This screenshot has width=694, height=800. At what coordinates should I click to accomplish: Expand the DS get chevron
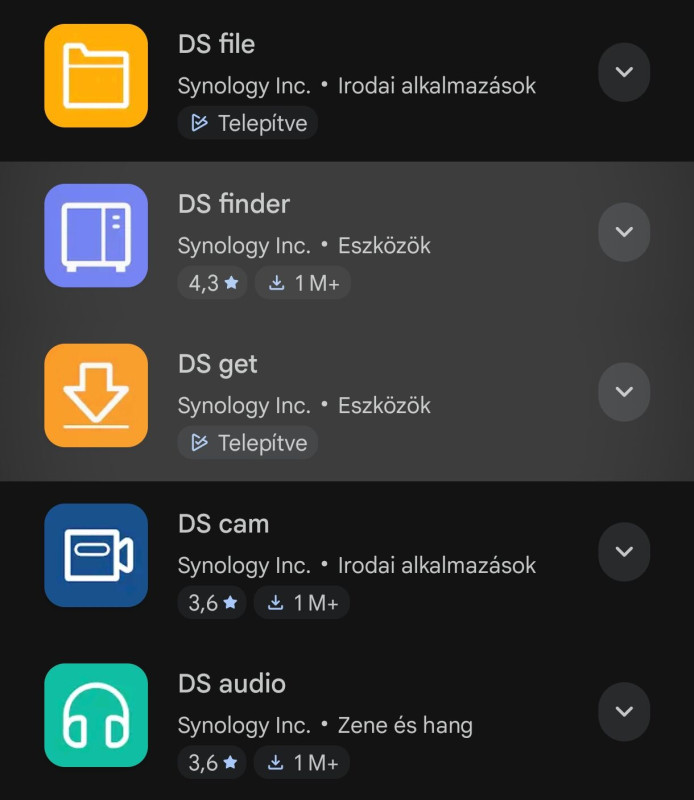click(624, 392)
